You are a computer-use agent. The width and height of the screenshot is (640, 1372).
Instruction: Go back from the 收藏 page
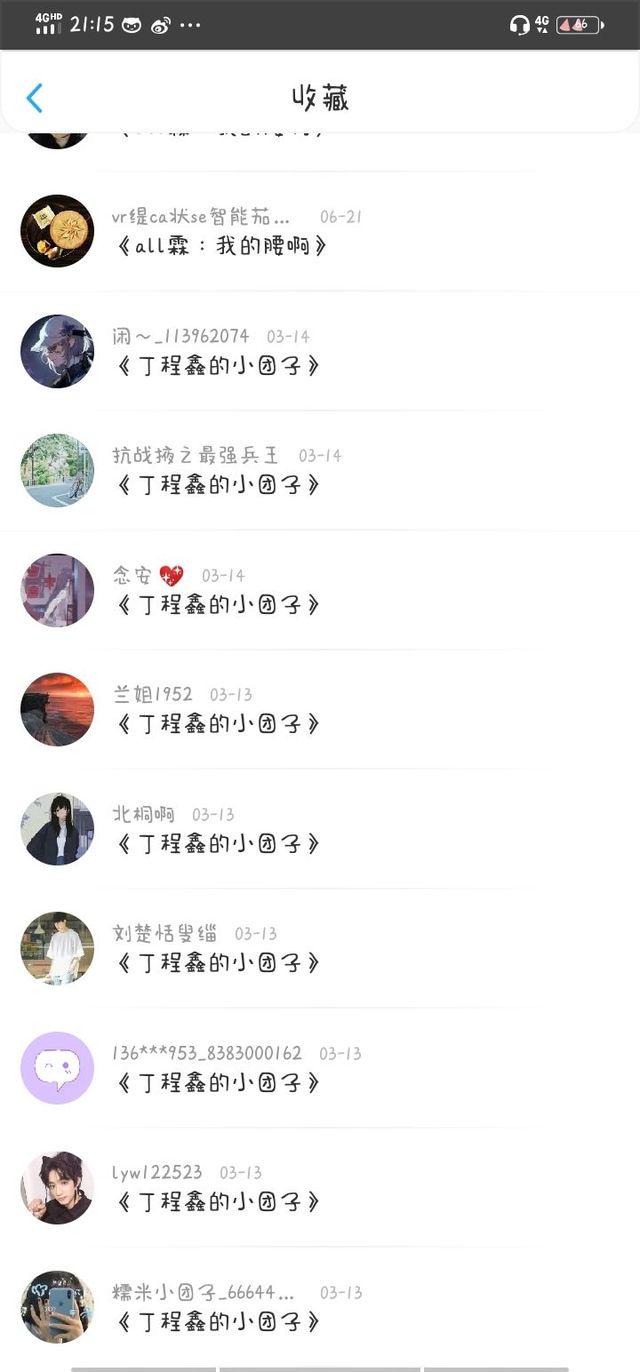pos(35,98)
